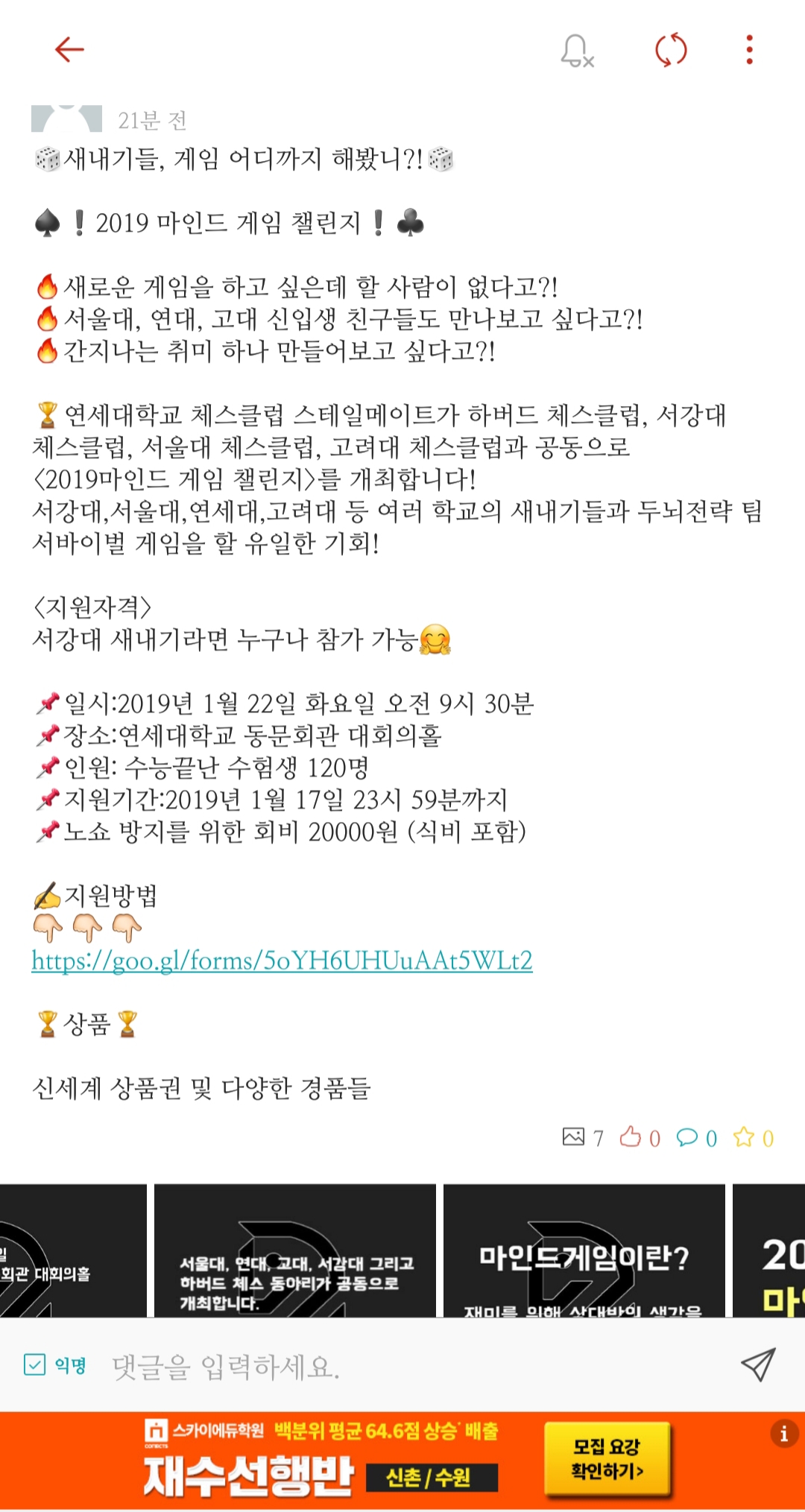Screen dimensions: 805x1512
Task: Scrap the post with the star icon
Action: [744, 1137]
